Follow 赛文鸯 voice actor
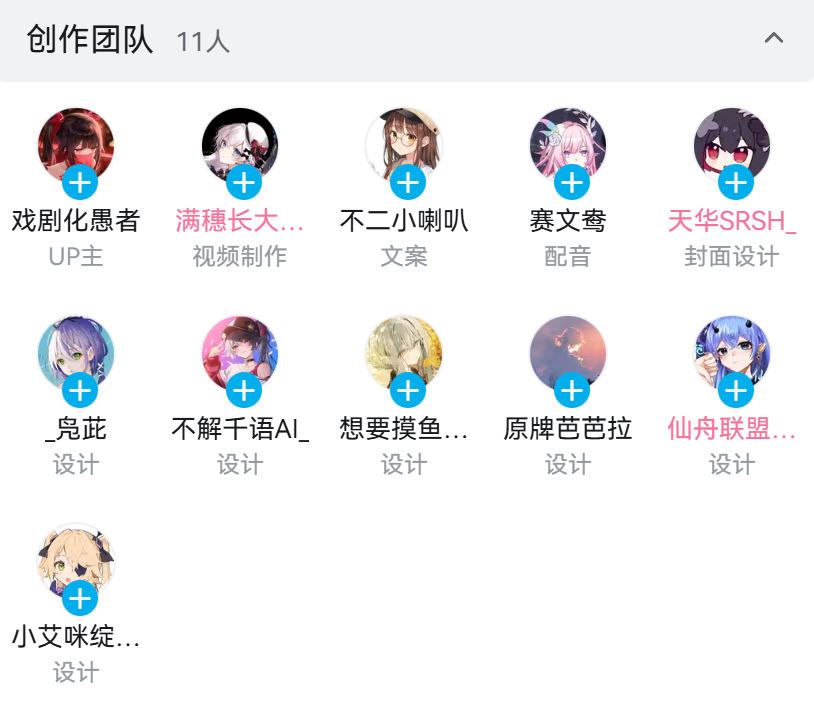 click(x=572, y=183)
